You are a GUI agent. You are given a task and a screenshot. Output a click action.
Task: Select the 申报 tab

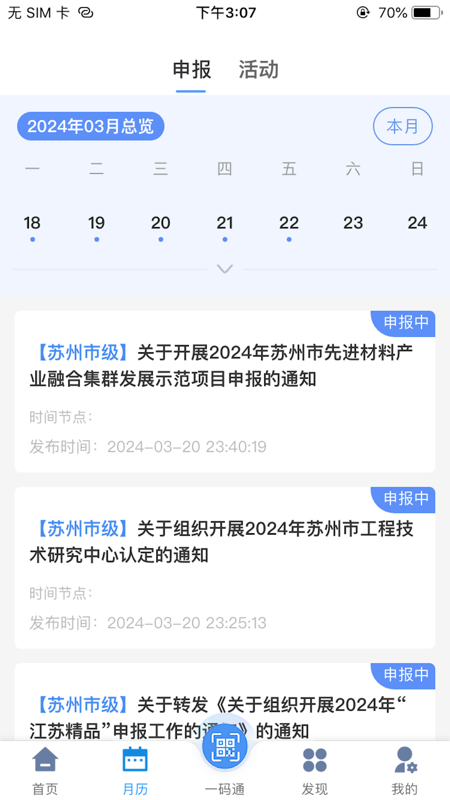191,69
